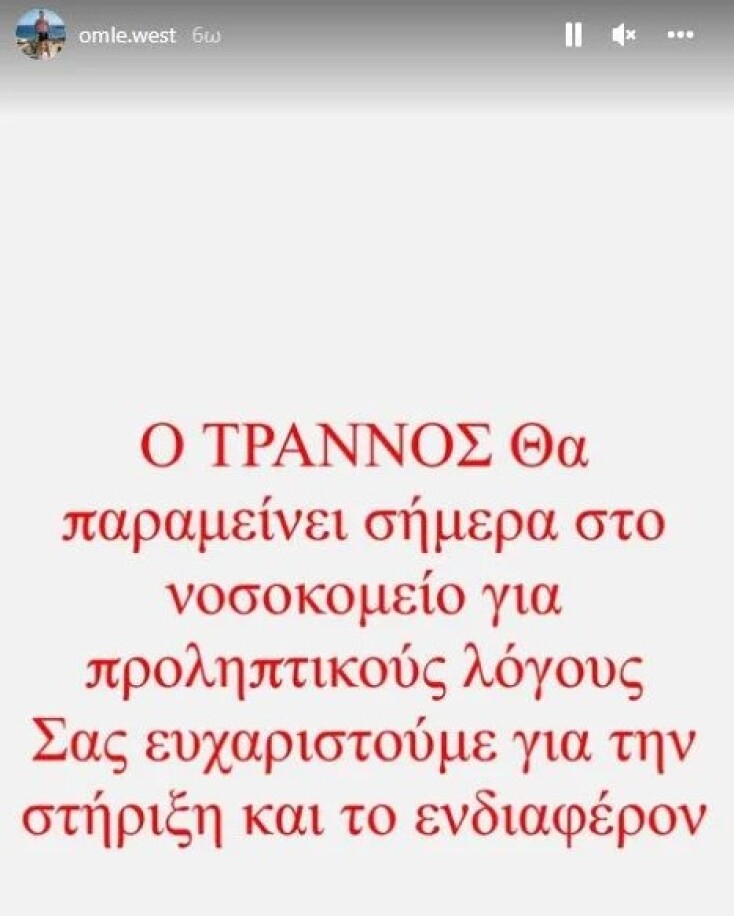The image size is (734, 916).
Task: Unmute the story audio
Action: pos(624,35)
